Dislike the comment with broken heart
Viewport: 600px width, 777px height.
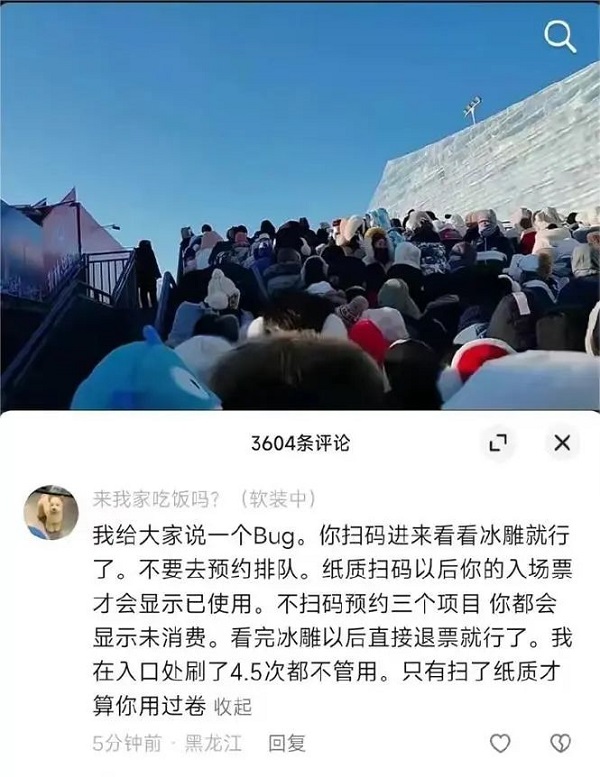pos(561,743)
